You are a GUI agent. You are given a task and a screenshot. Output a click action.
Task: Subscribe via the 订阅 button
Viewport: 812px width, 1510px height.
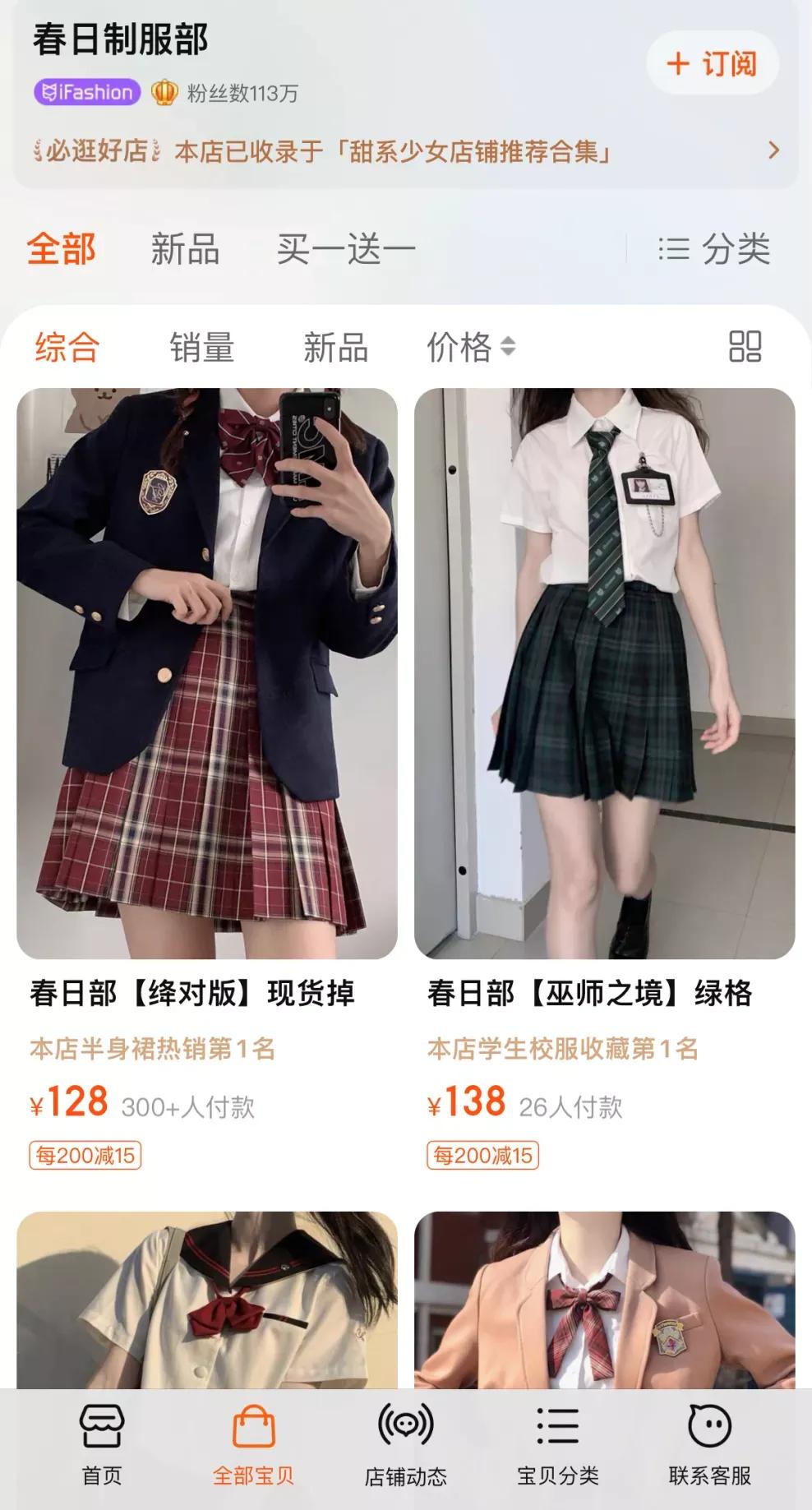[712, 62]
